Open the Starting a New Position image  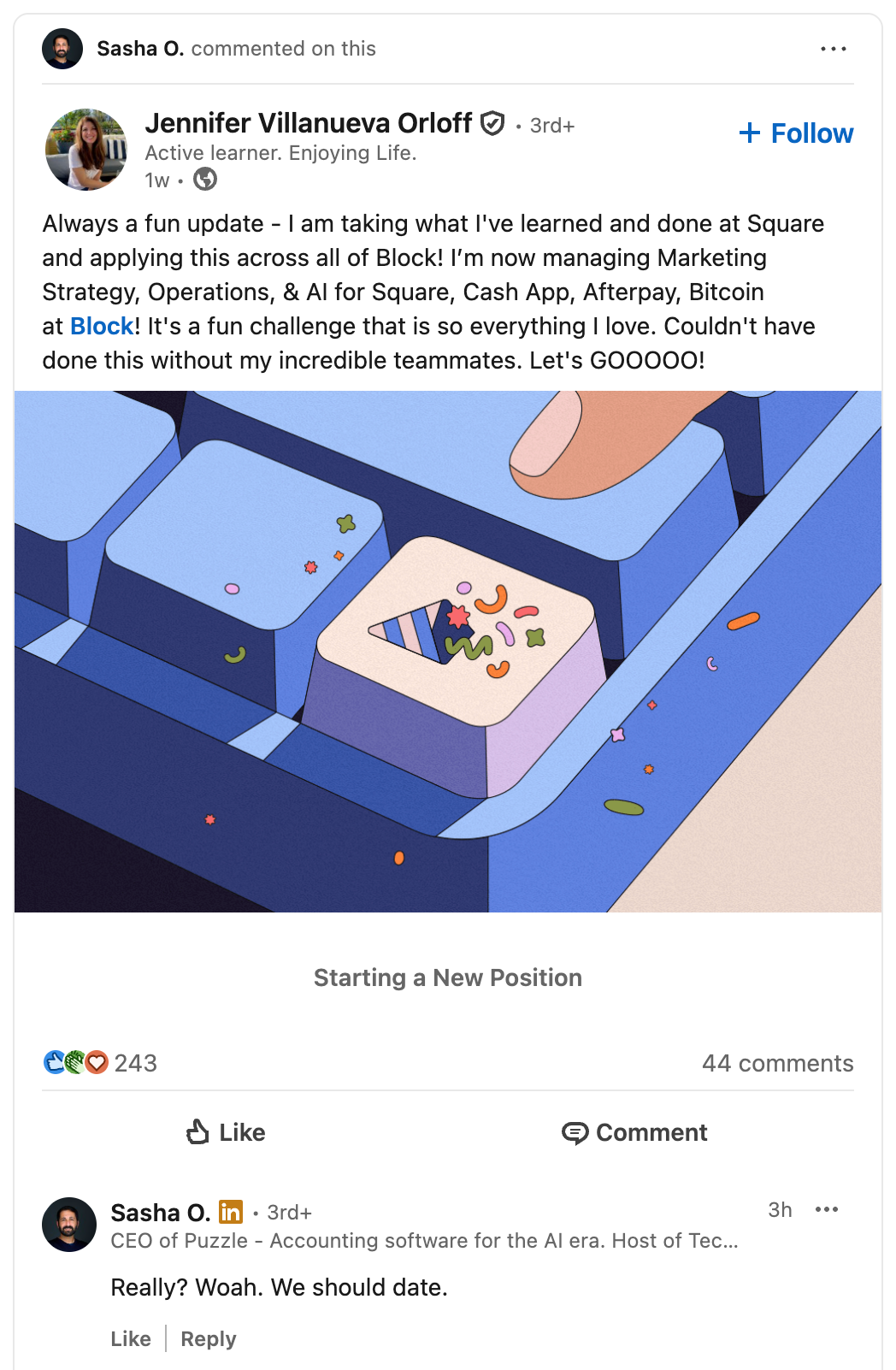point(448,652)
